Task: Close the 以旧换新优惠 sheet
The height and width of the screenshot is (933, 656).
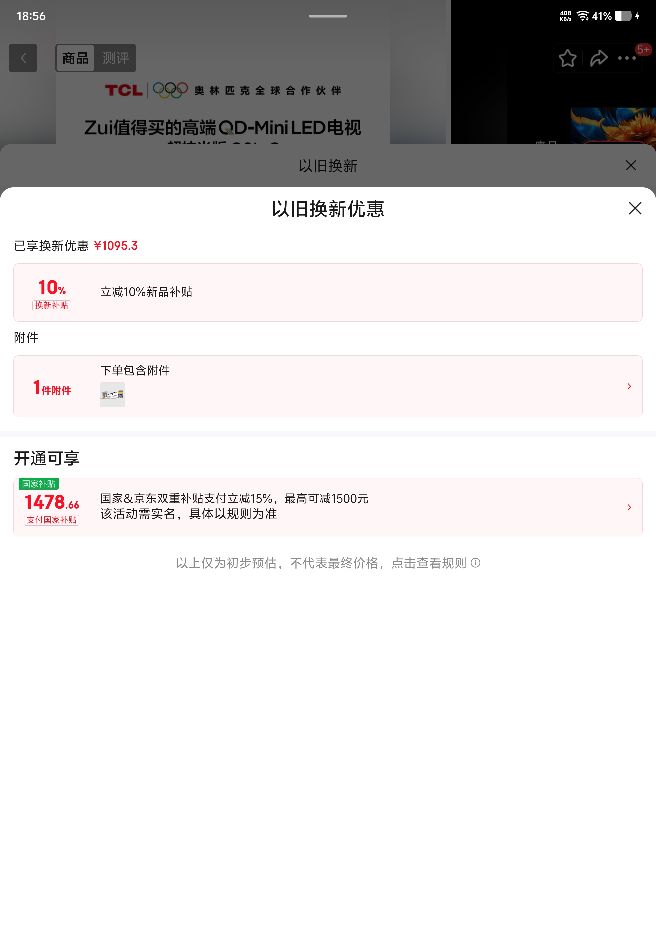Action: pos(635,208)
